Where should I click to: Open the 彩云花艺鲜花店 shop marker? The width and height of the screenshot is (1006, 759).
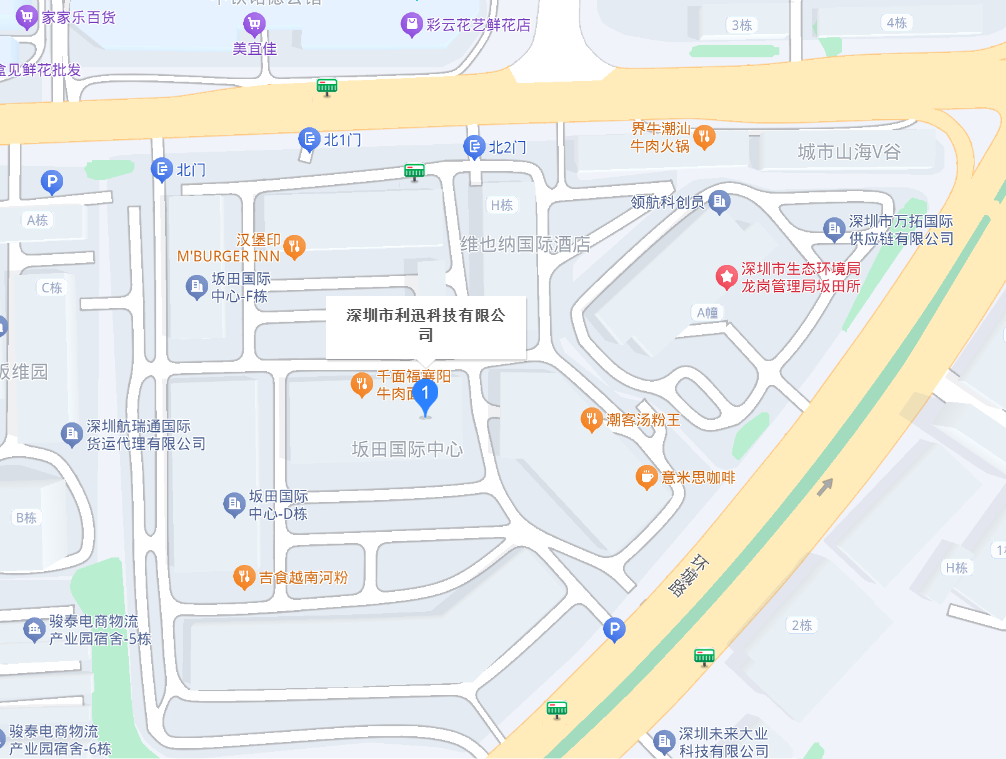click(411, 25)
